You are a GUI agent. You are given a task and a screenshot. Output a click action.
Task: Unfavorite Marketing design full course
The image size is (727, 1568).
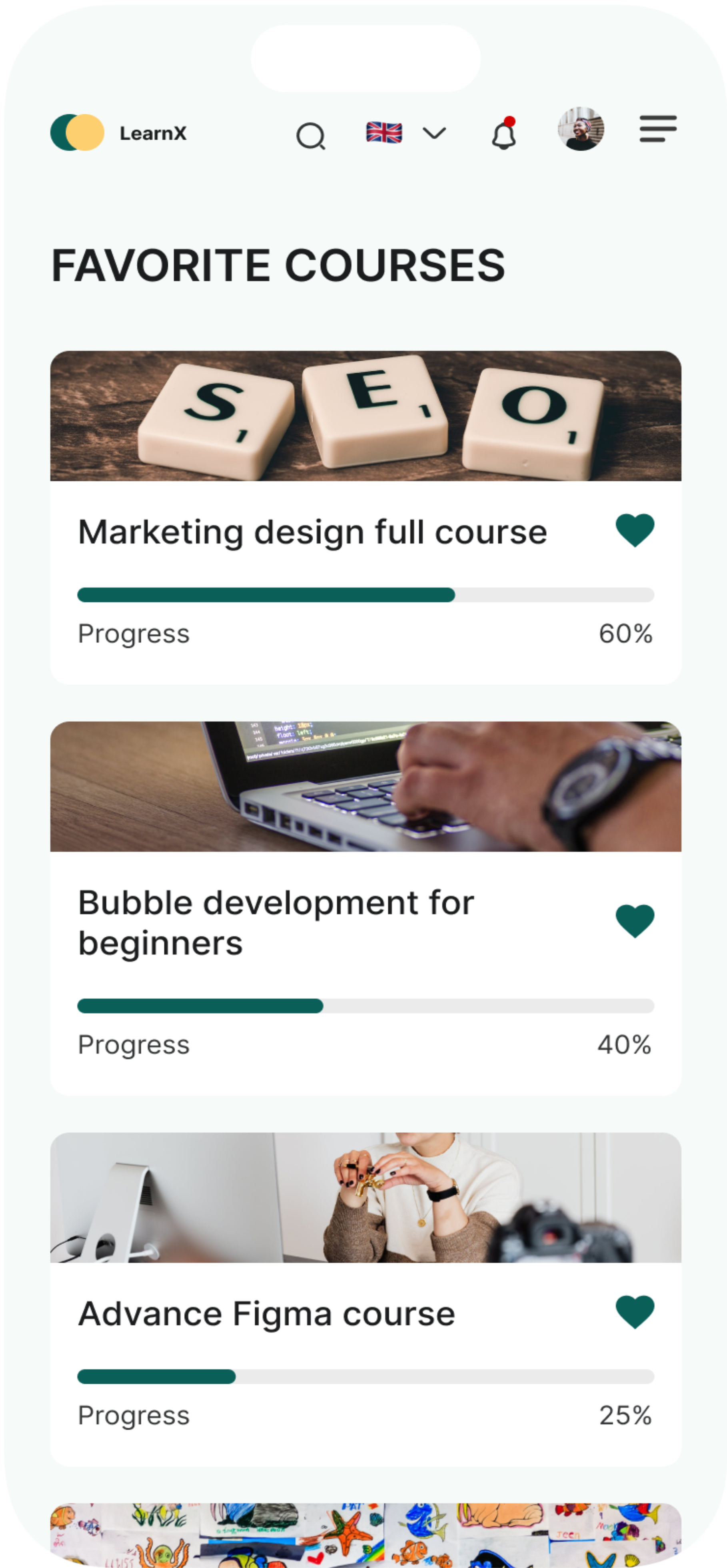tap(635, 530)
